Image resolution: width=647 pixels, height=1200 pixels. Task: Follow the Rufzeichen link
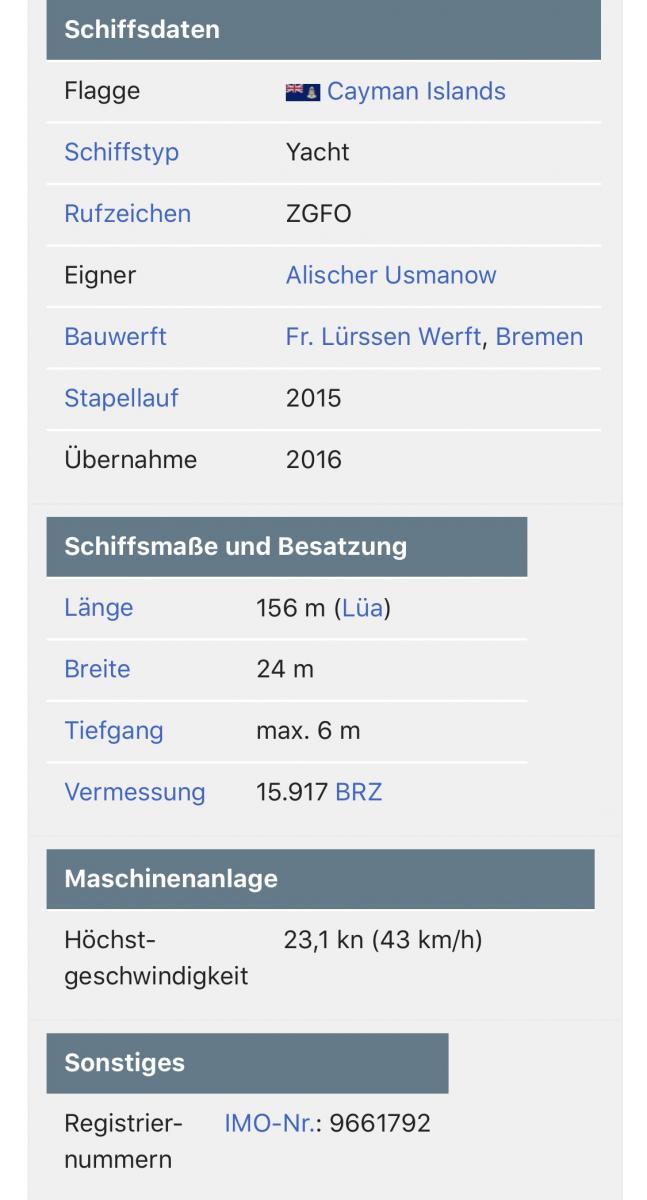pyautogui.click(x=127, y=213)
